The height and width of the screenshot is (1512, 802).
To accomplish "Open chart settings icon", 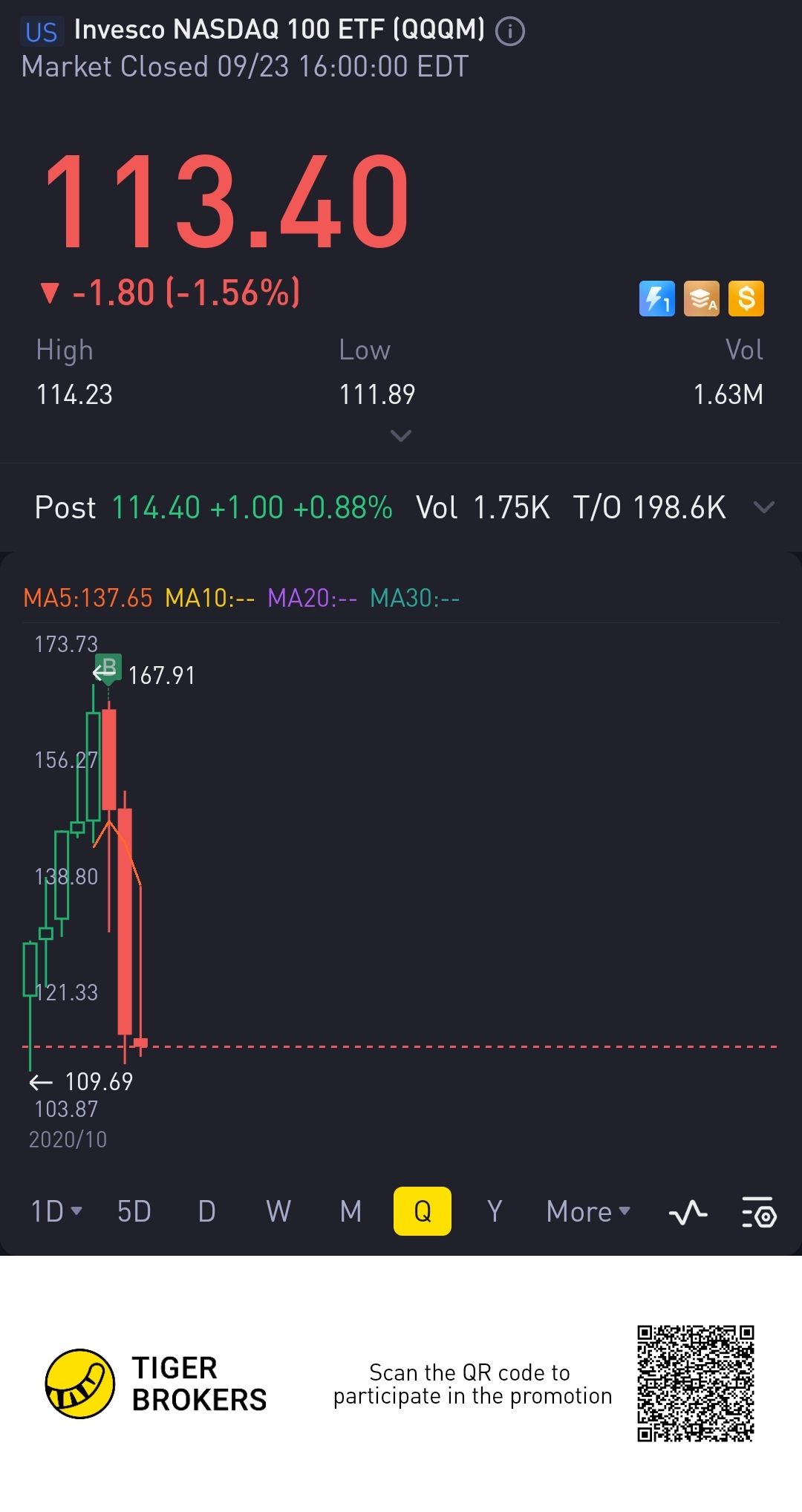I will (759, 1213).
